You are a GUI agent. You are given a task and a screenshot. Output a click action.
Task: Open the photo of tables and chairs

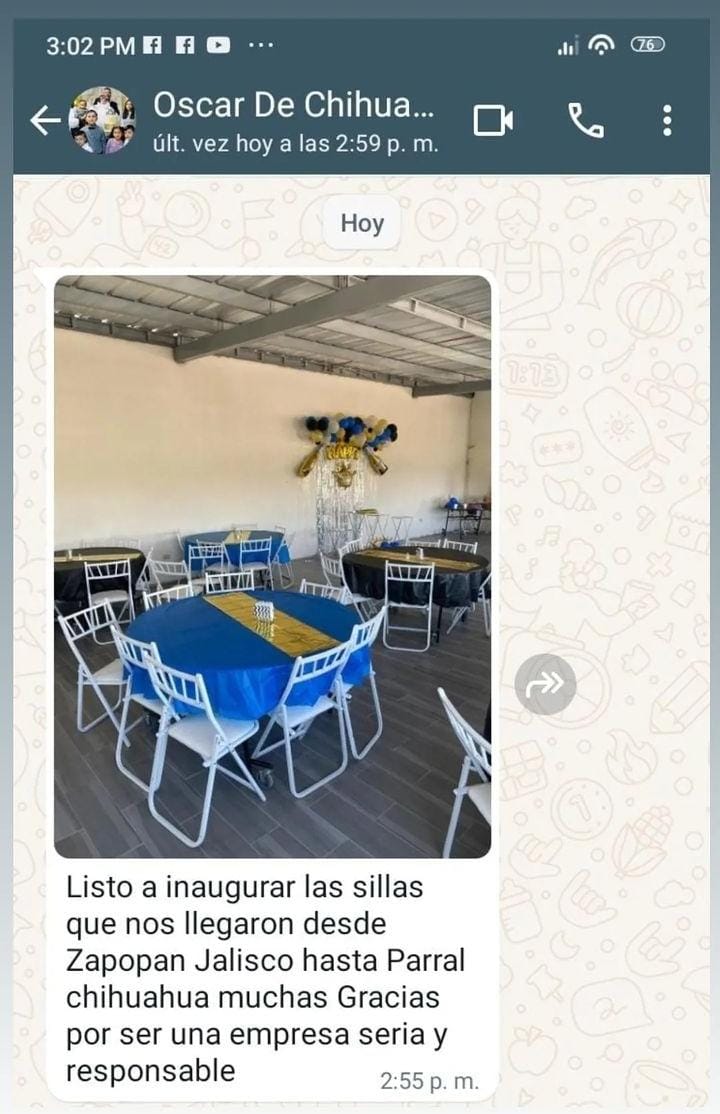[x=272, y=566]
